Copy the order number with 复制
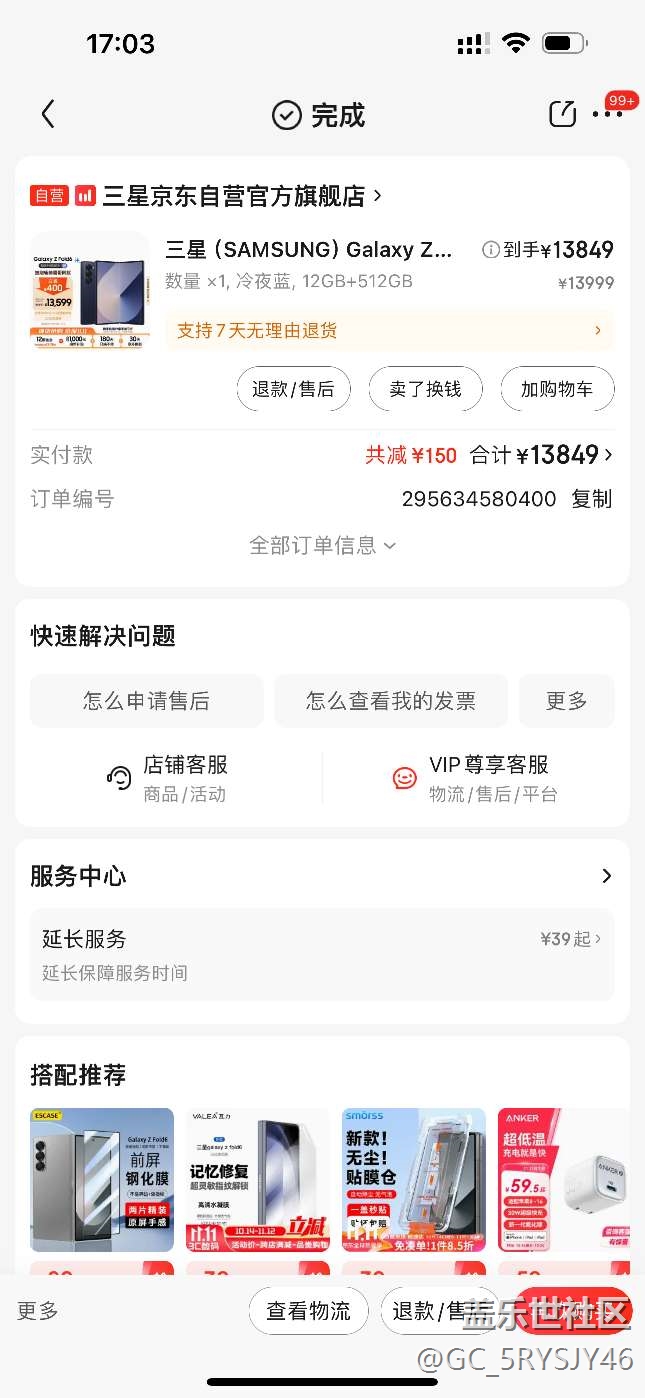This screenshot has height=1398, width=645. click(x=591, y=499)
